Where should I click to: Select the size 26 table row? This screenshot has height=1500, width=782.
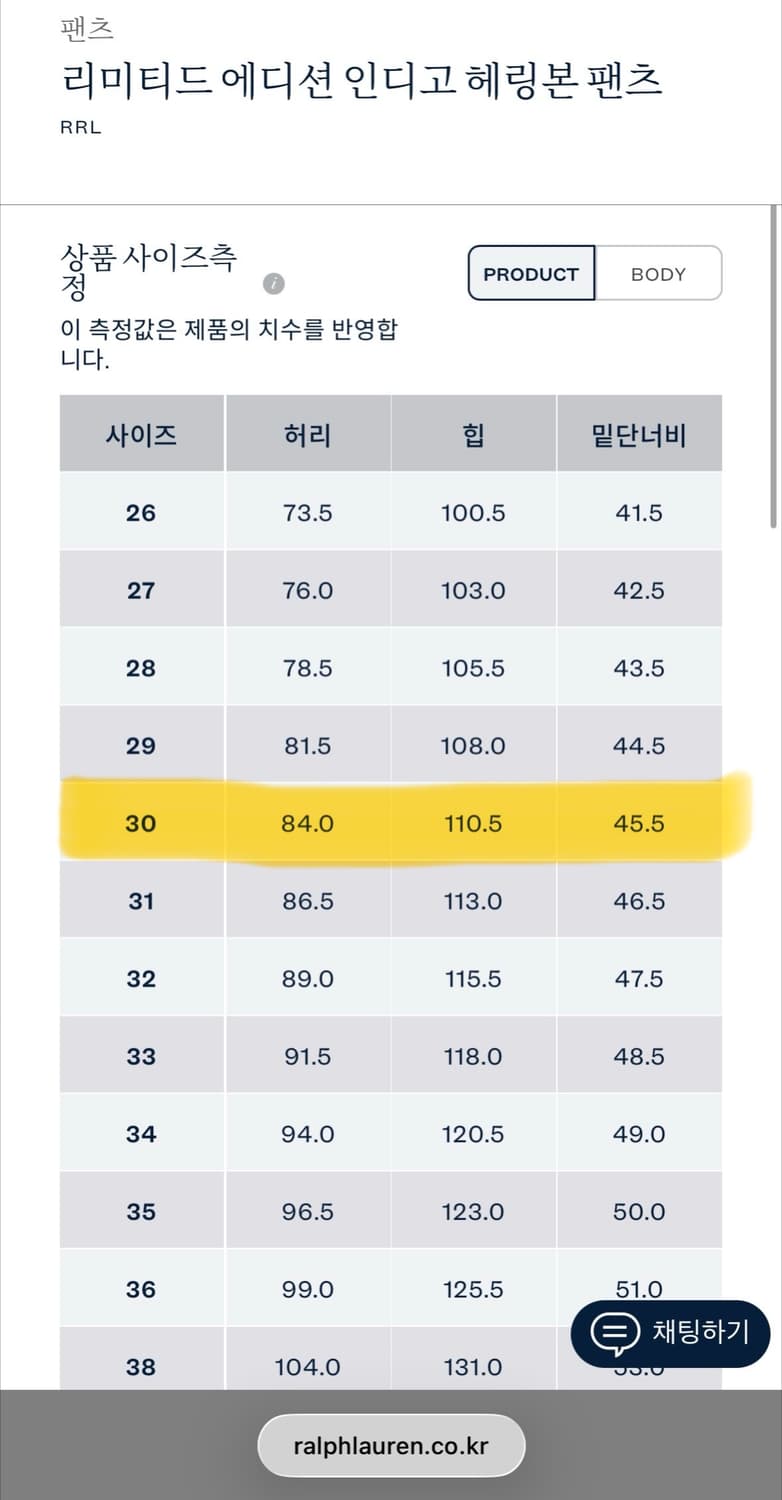pos(390,511)
